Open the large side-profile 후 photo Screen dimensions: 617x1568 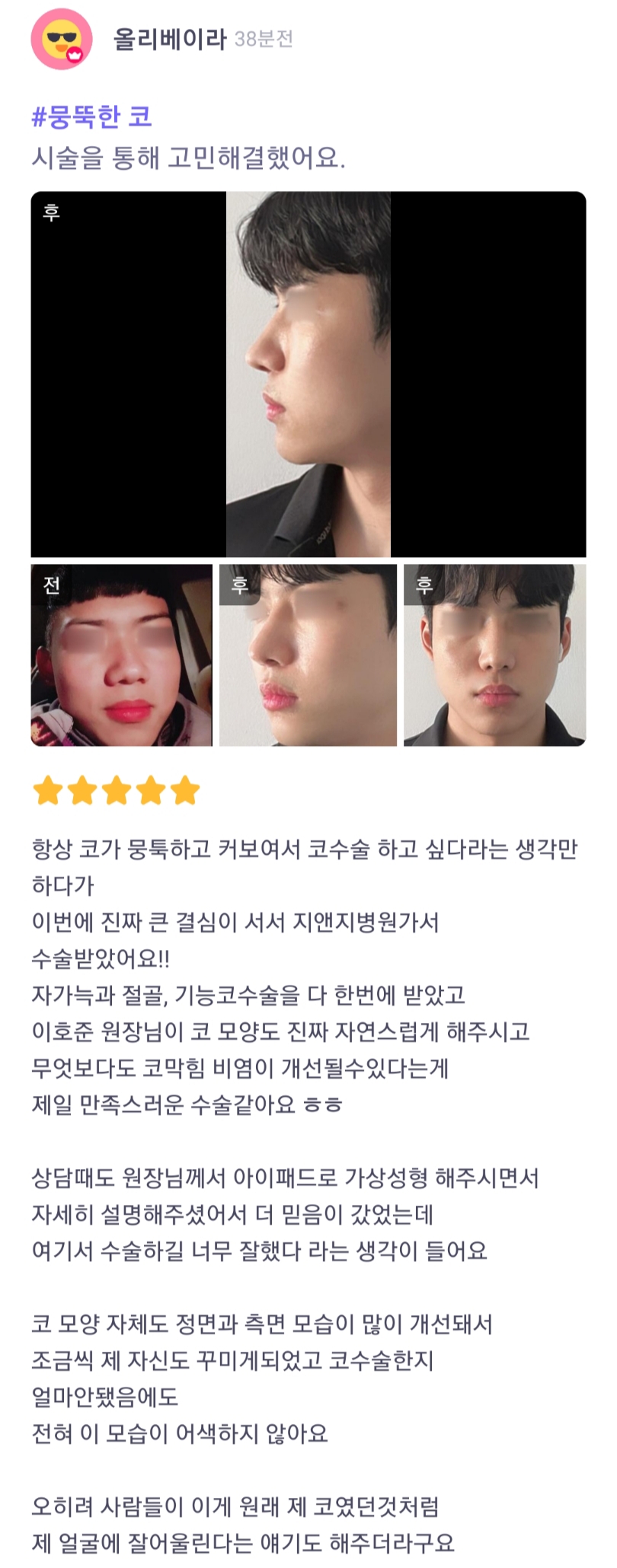tap(308, 374)
